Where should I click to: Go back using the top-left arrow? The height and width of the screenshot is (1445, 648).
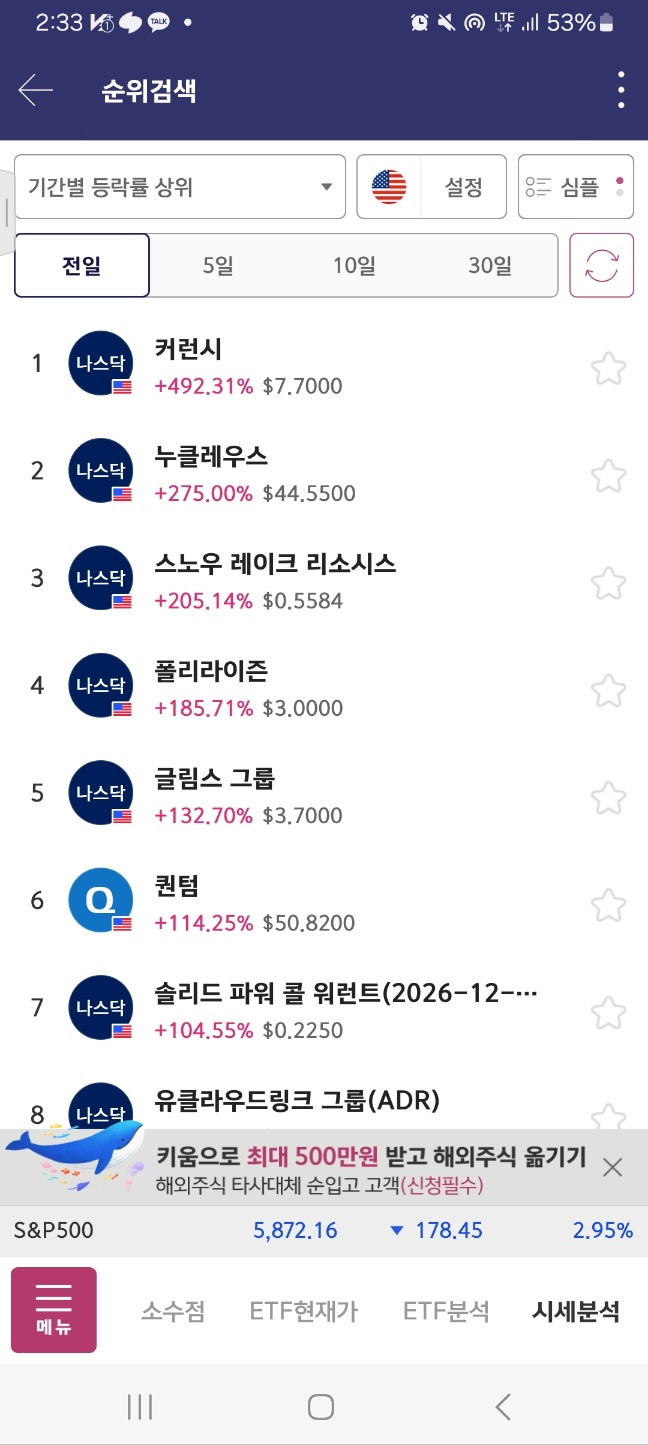[36, 90]
